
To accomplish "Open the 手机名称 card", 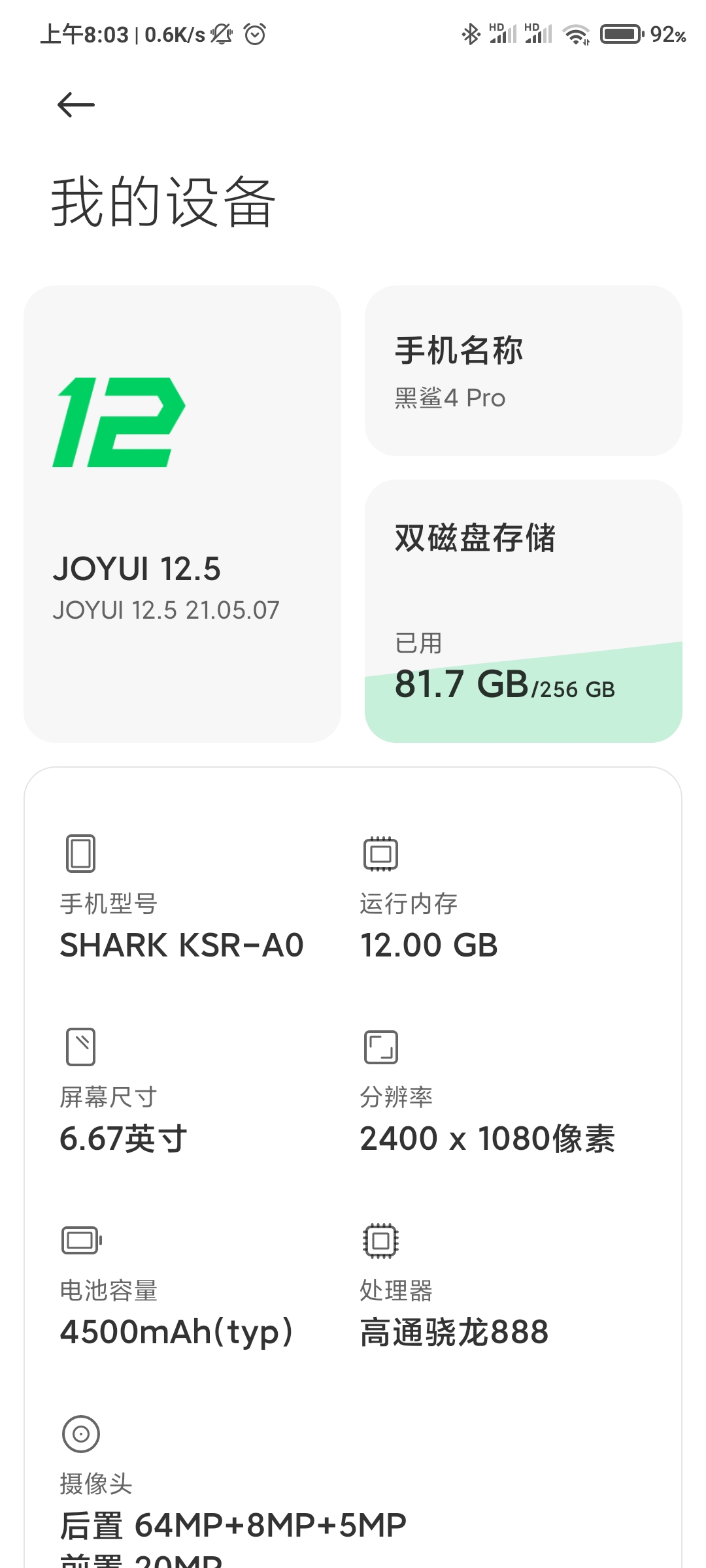I will [524, 370].
